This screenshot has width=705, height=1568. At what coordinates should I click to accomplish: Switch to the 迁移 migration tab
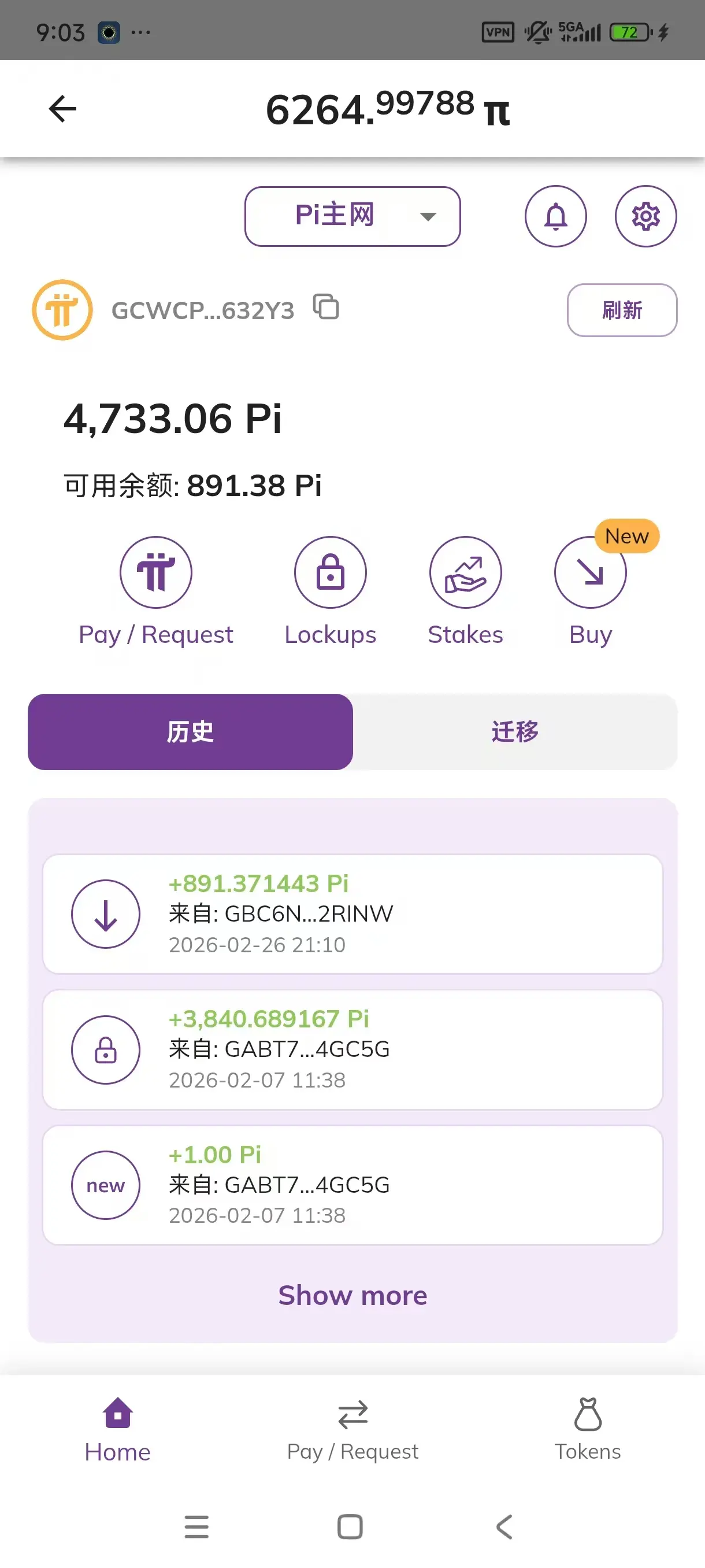click(x=515, y=731)
